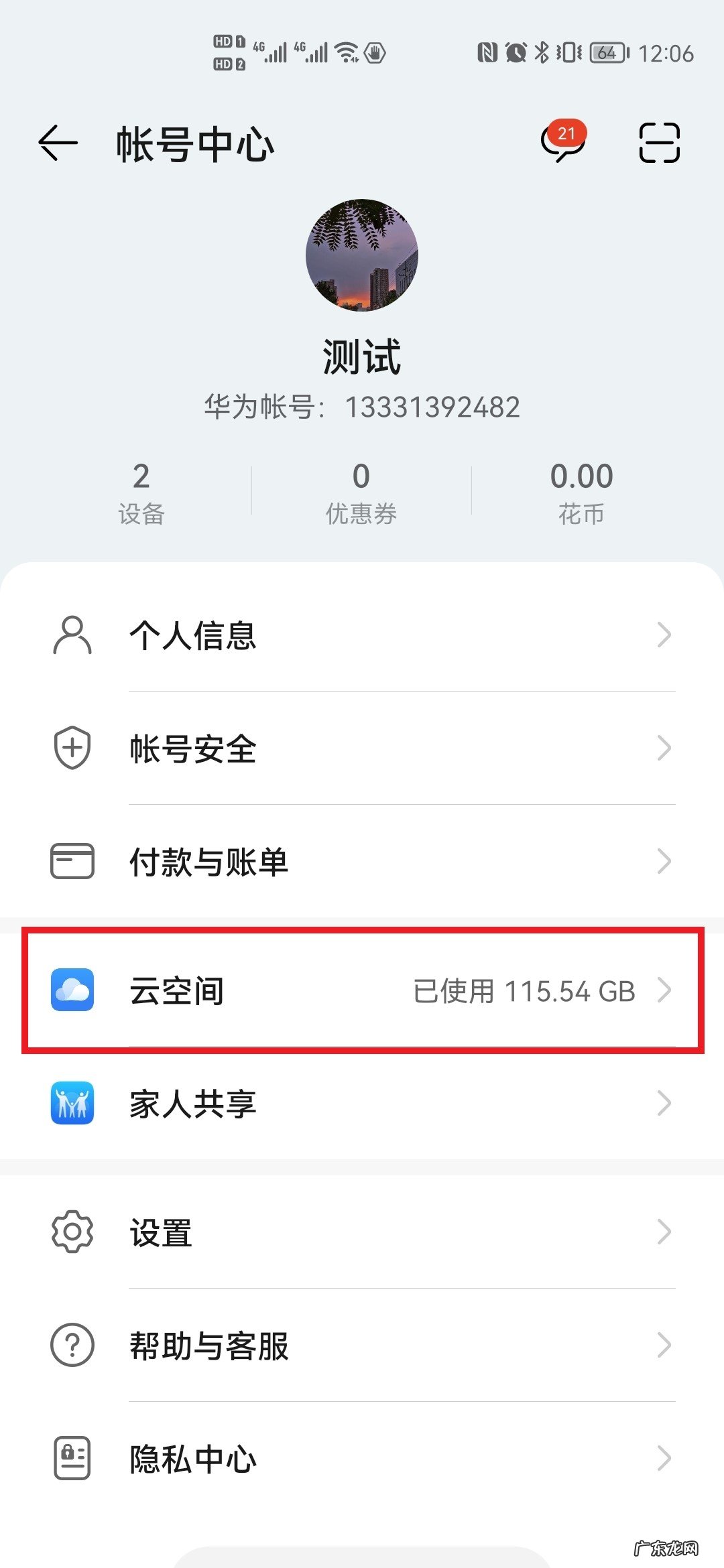
Task: Open 云空间 cloud storage
Action: click(362, 990)
